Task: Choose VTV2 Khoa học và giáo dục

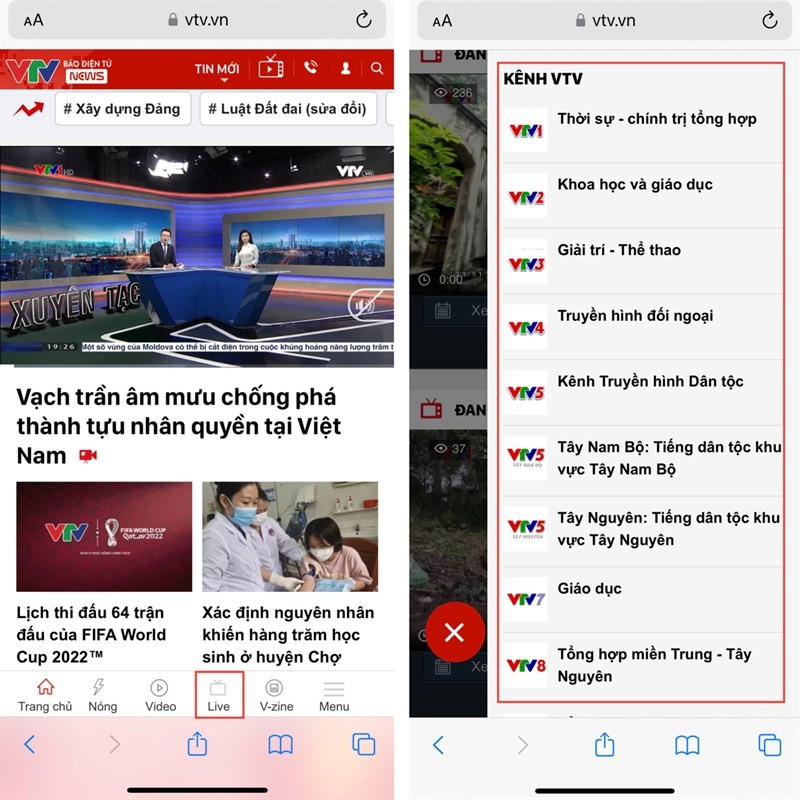Action: [640, 196]
